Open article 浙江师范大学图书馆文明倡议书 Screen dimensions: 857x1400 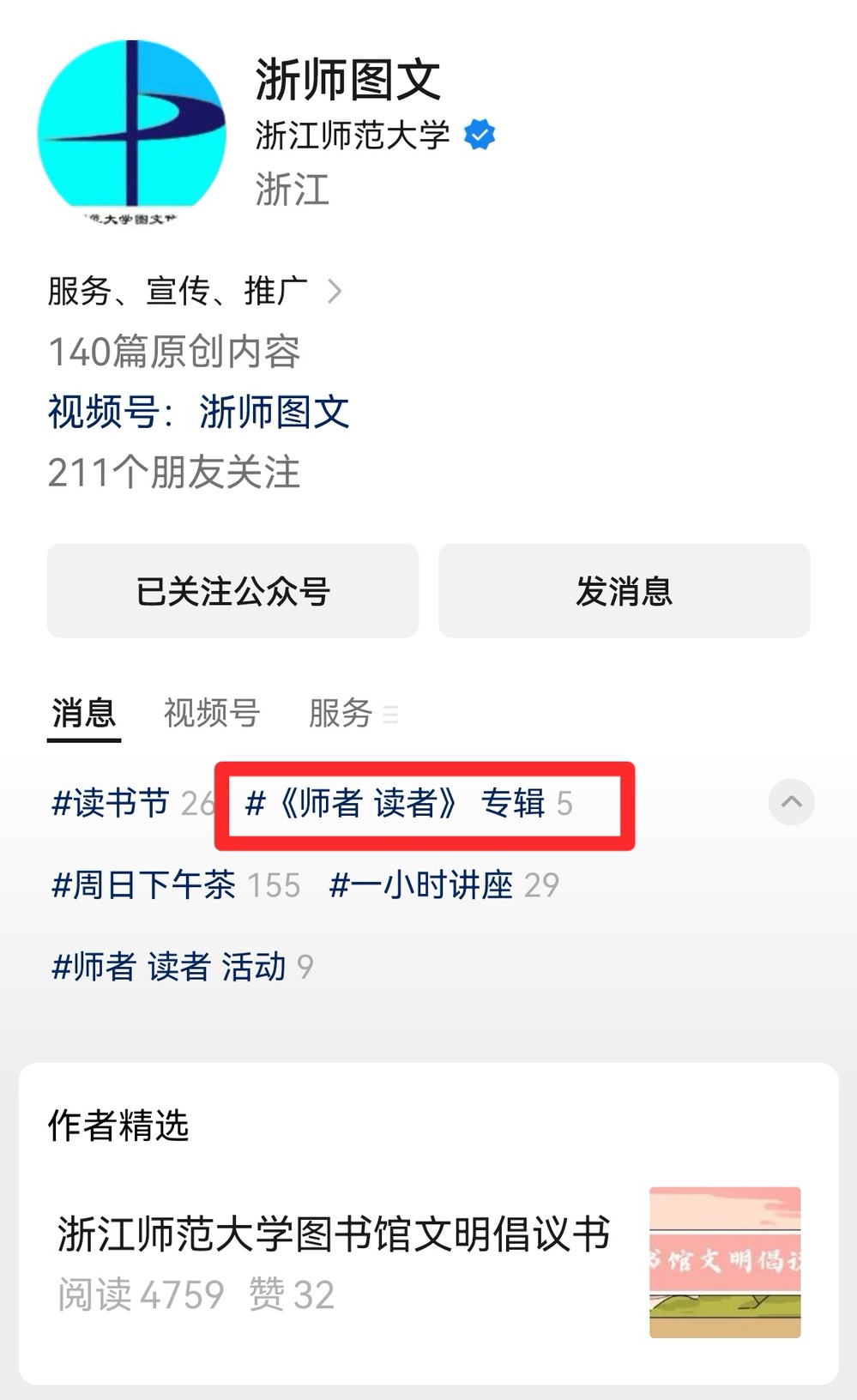tap(428, 1262)
